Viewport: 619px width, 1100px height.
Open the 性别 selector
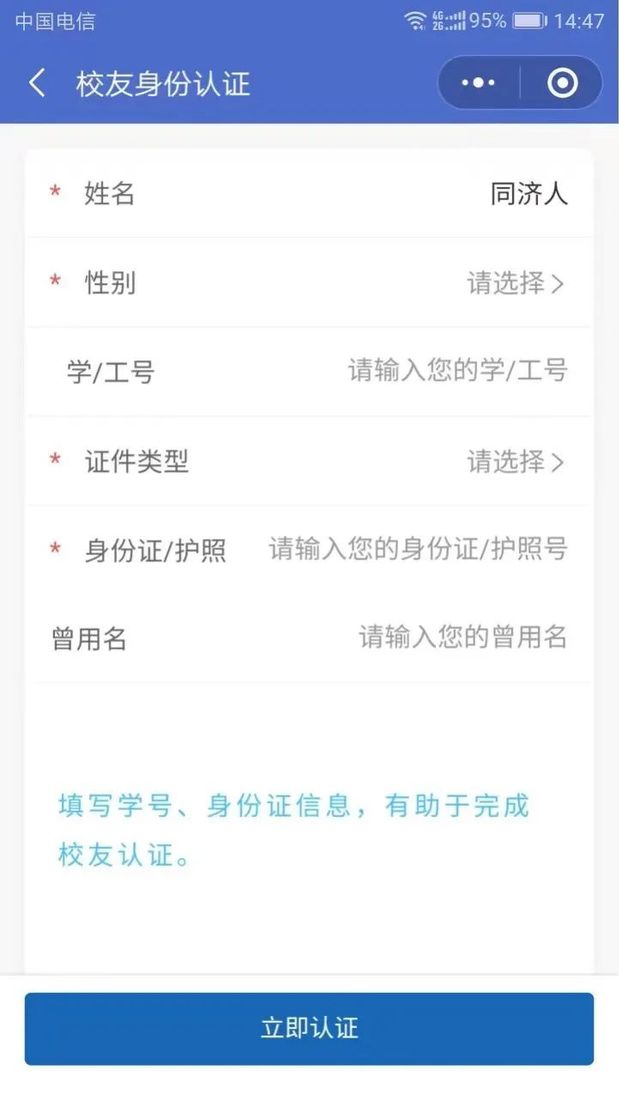(310, 283)
